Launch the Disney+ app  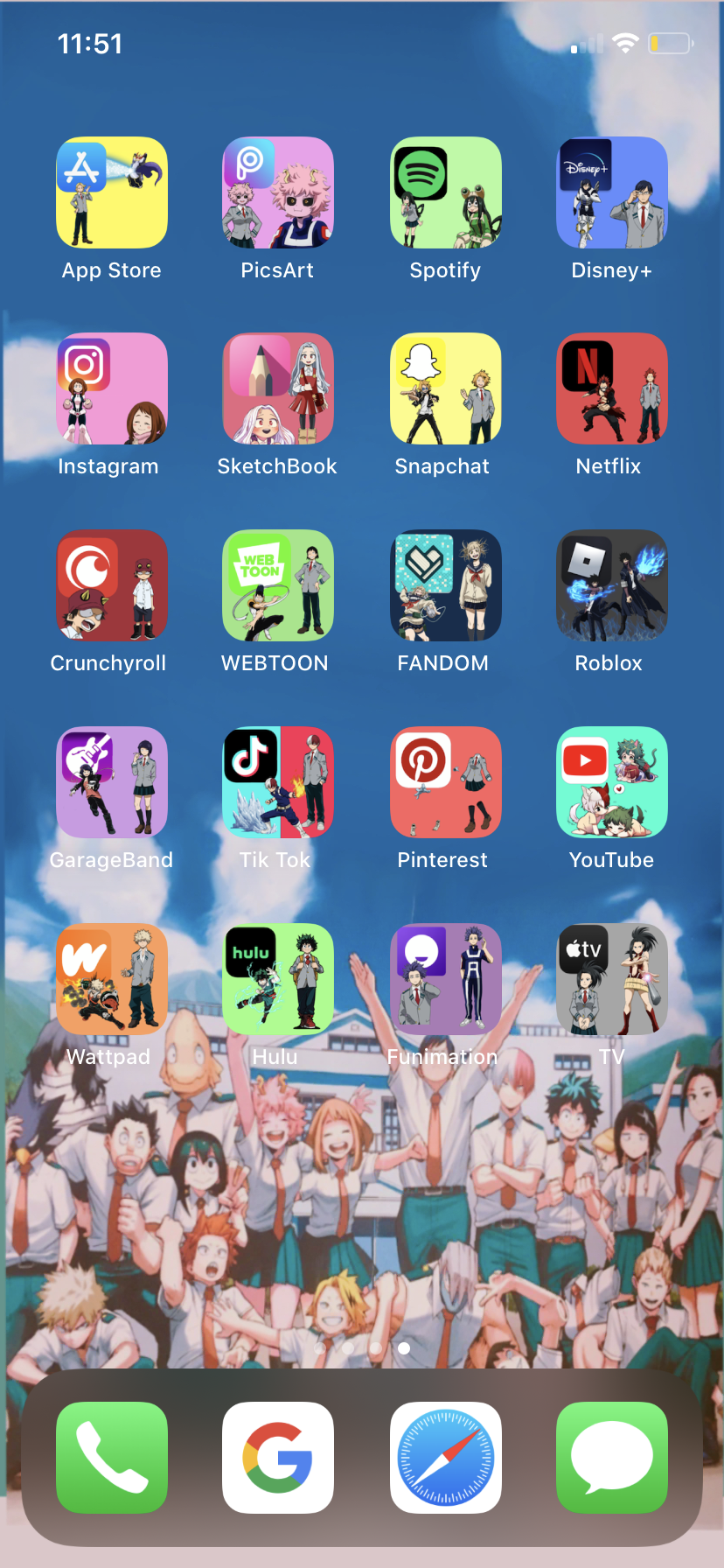point(612,192)
